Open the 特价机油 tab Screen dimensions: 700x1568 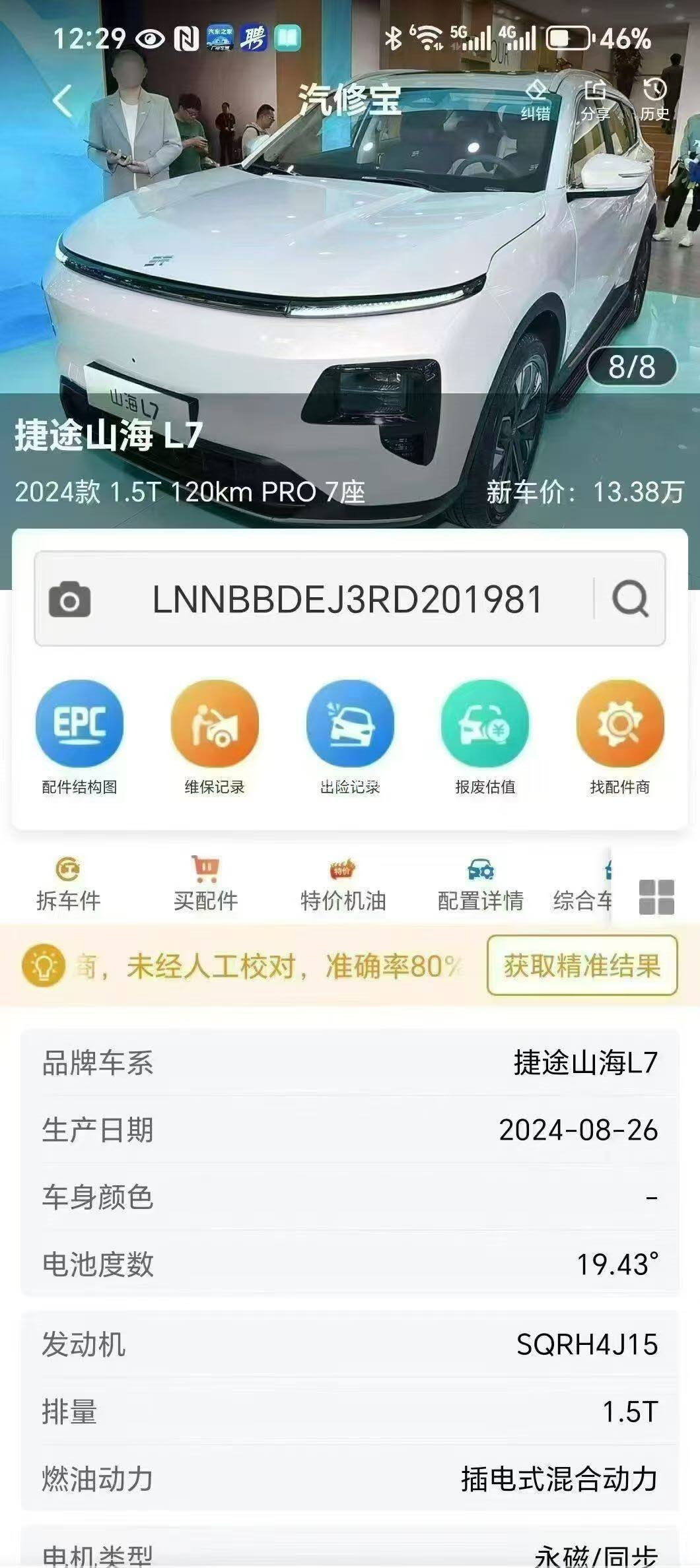(x=343, y=886)
